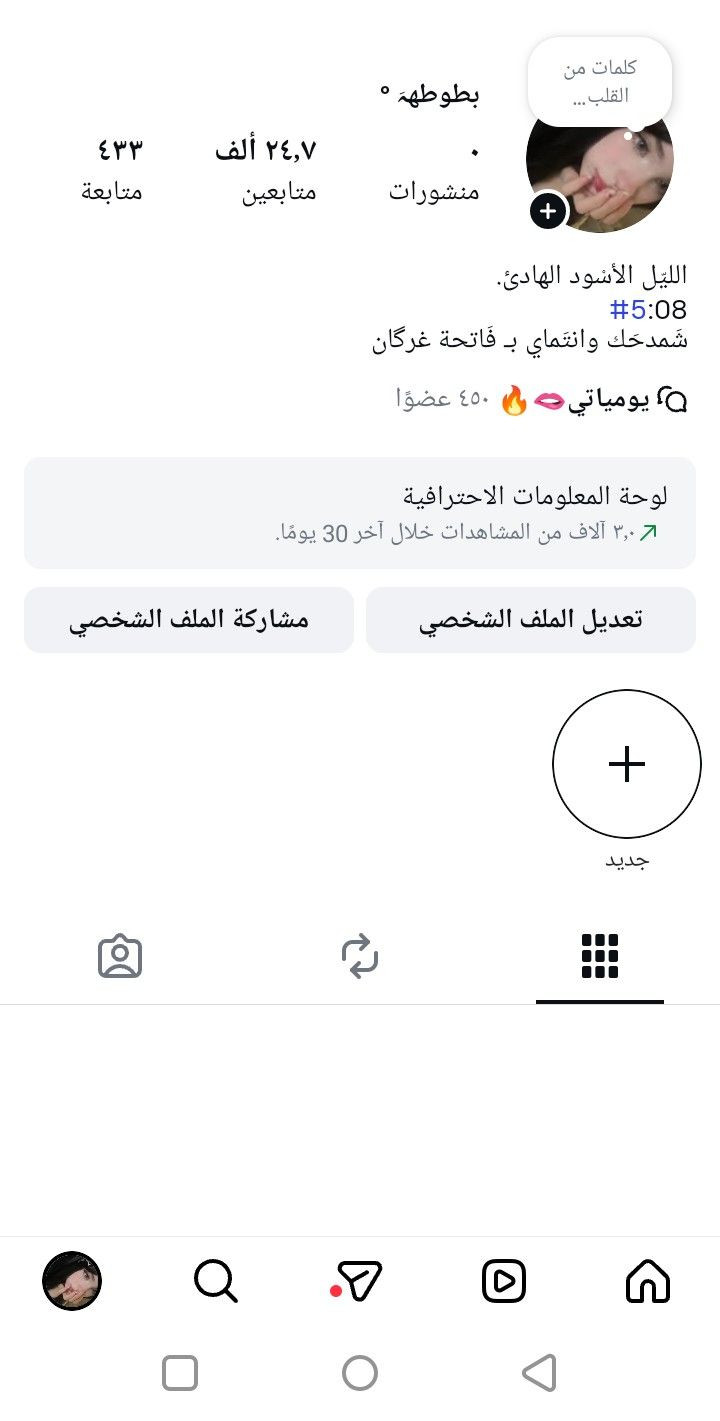The width and height of the screenshot is (720, 1421).
Task: Open لوحة المعلومات الاحترافية dashboard
Action: 360,513
